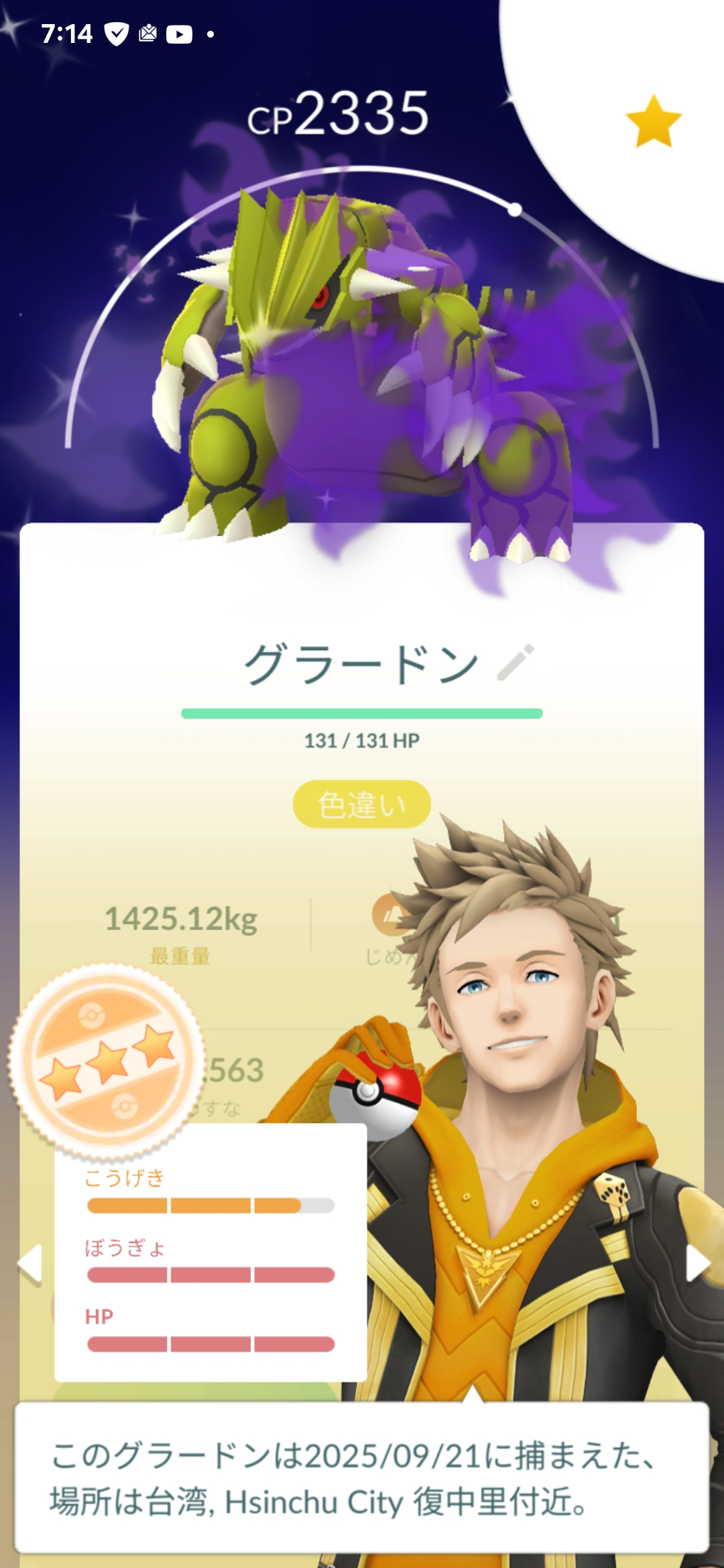Image resolution: width=724 pixels, height=1568 pixels.
Task: Dismiss the appraisal speech bubble about グラードン
Action: (362, 1477)
